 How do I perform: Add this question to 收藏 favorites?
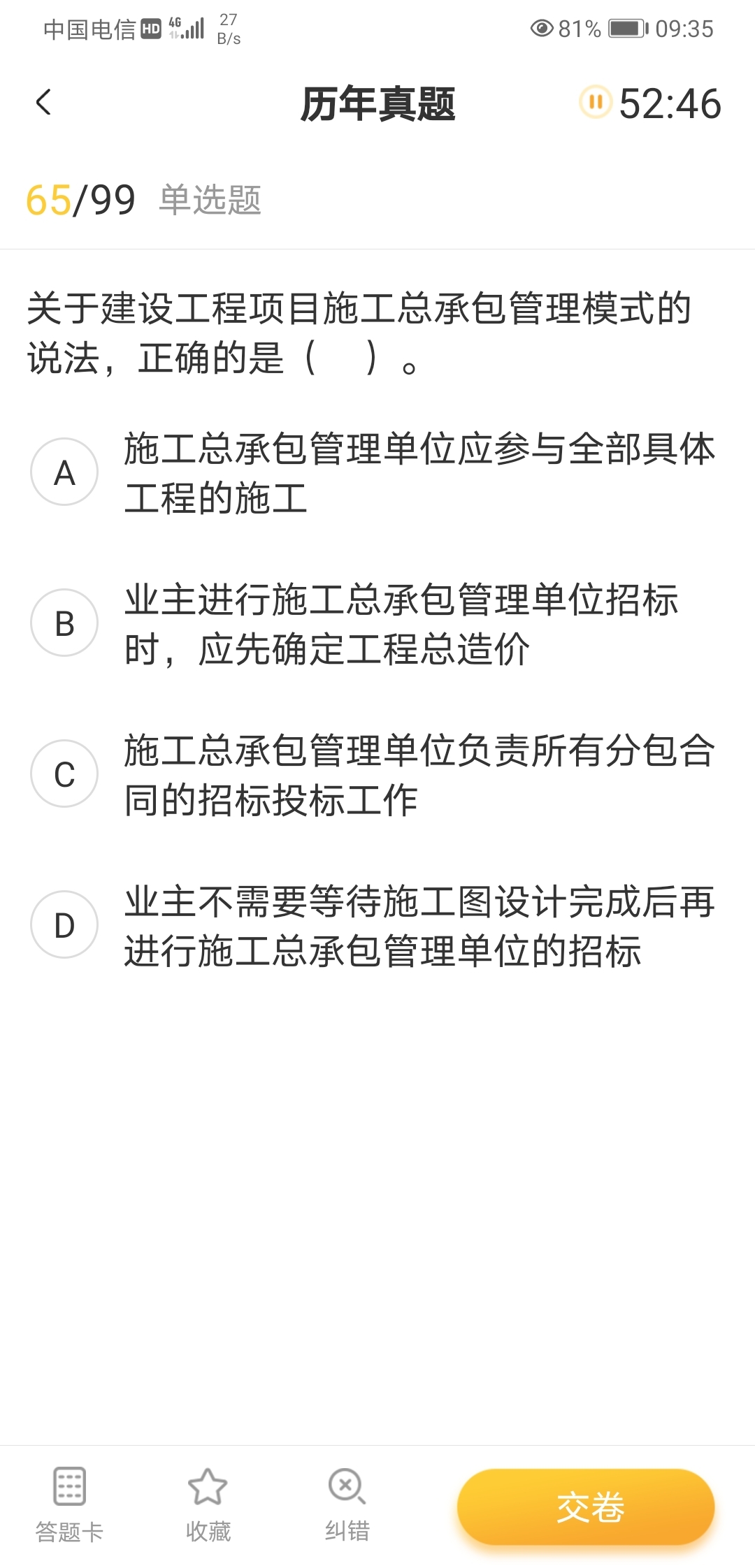pos(208,1504)
